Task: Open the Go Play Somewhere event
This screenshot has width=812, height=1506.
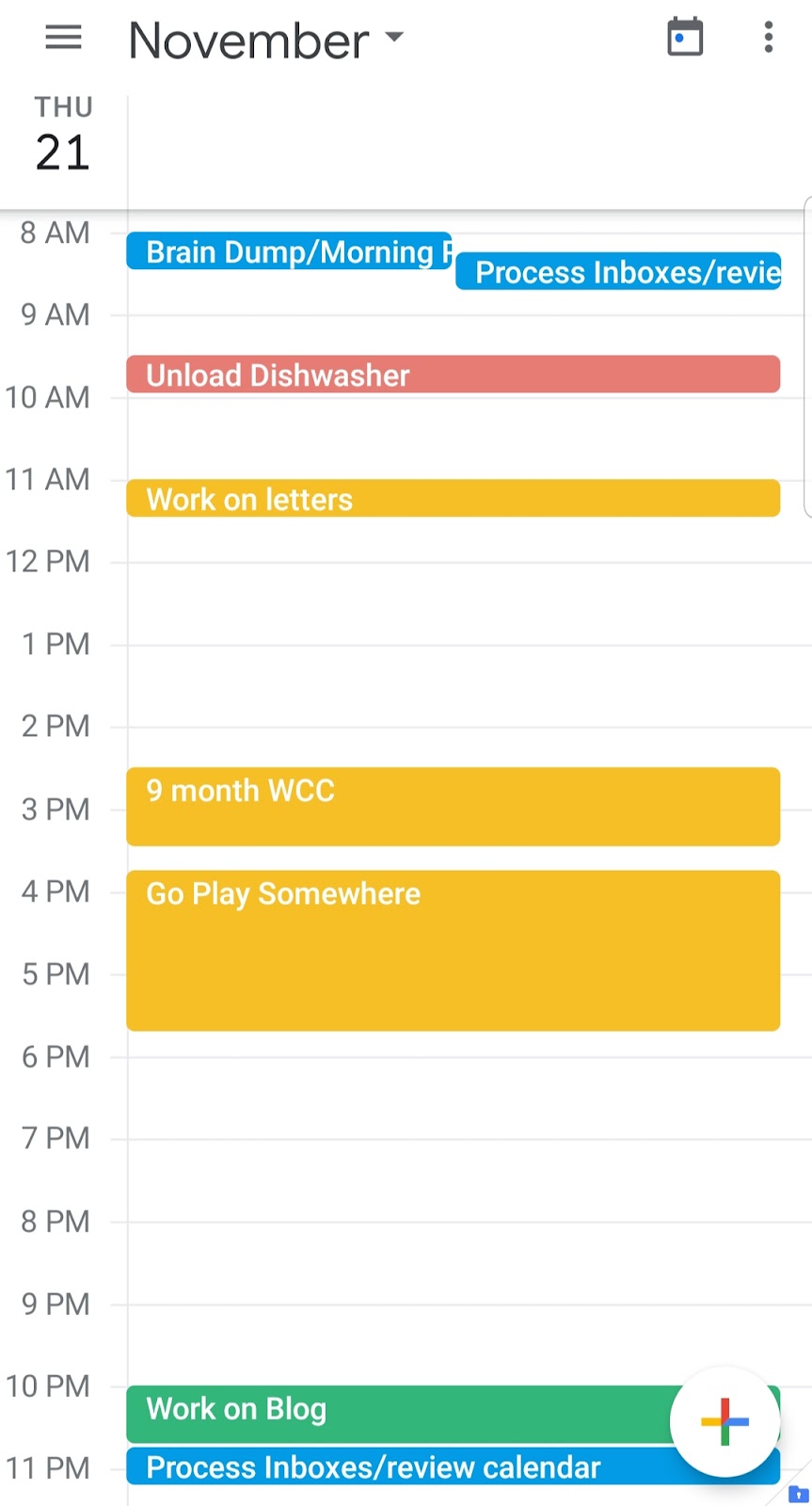Action: click(x=453, y=951)
